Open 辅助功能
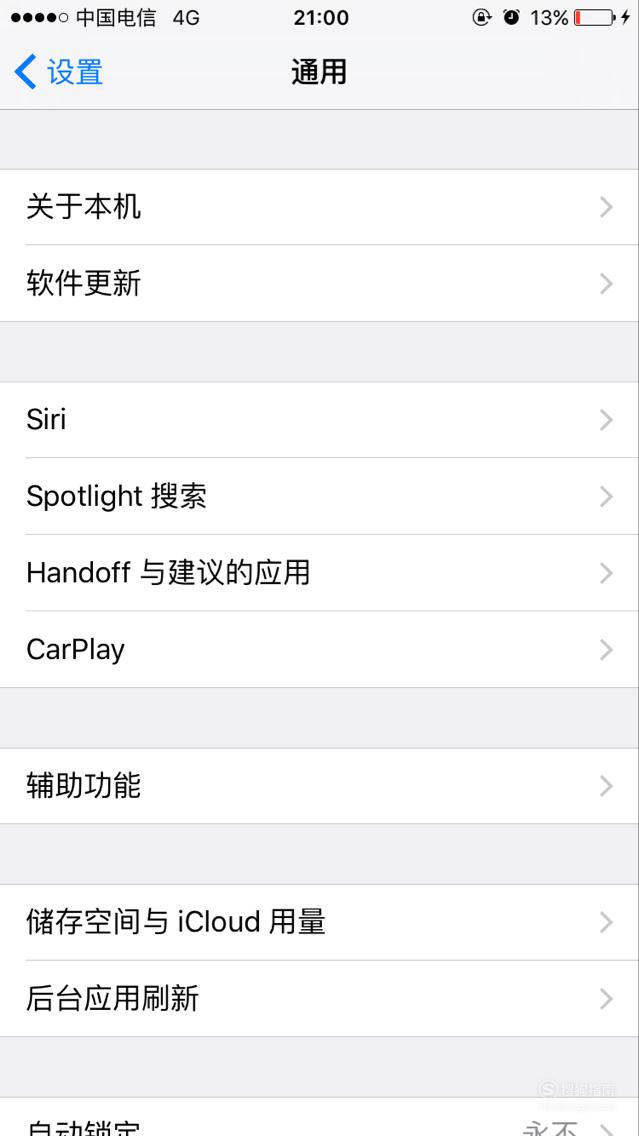The height and width of the screenshot is (1136, 639). (x=320, y=785)
